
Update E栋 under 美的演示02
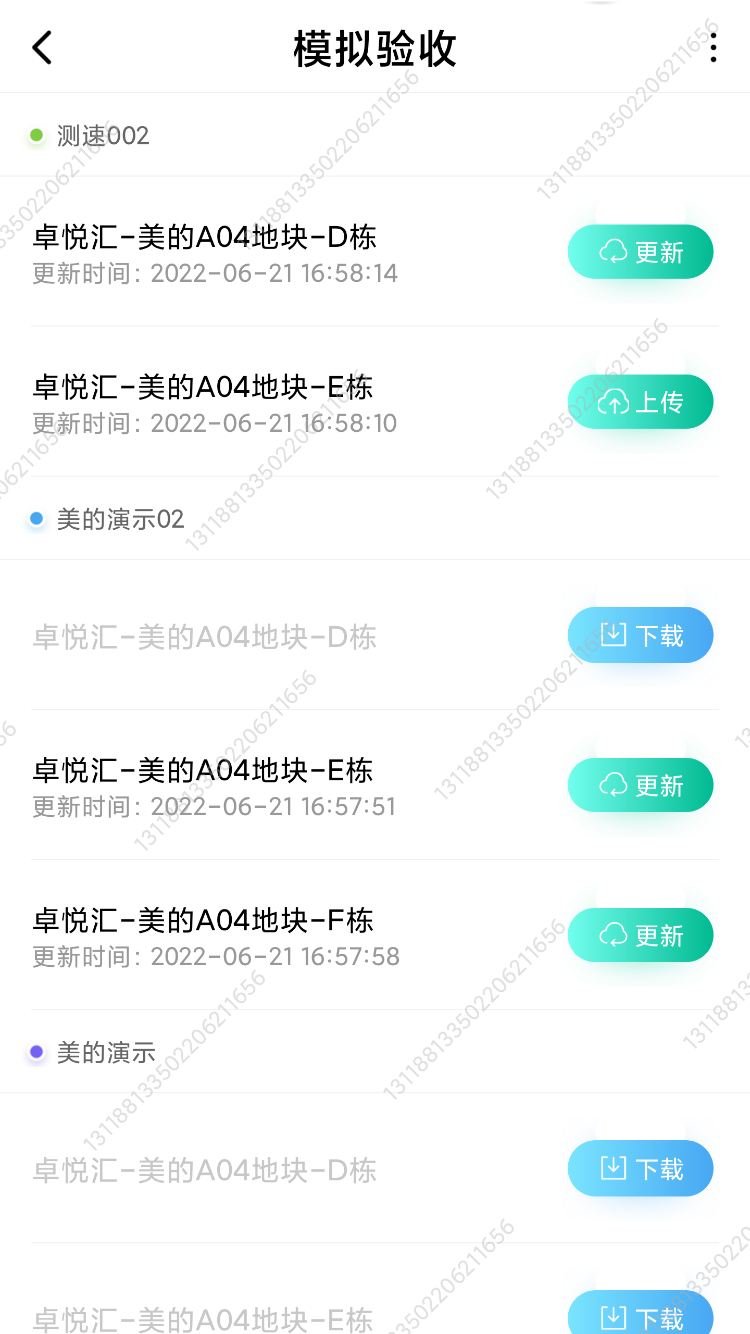pyautogui.click(x=640, y=785)
